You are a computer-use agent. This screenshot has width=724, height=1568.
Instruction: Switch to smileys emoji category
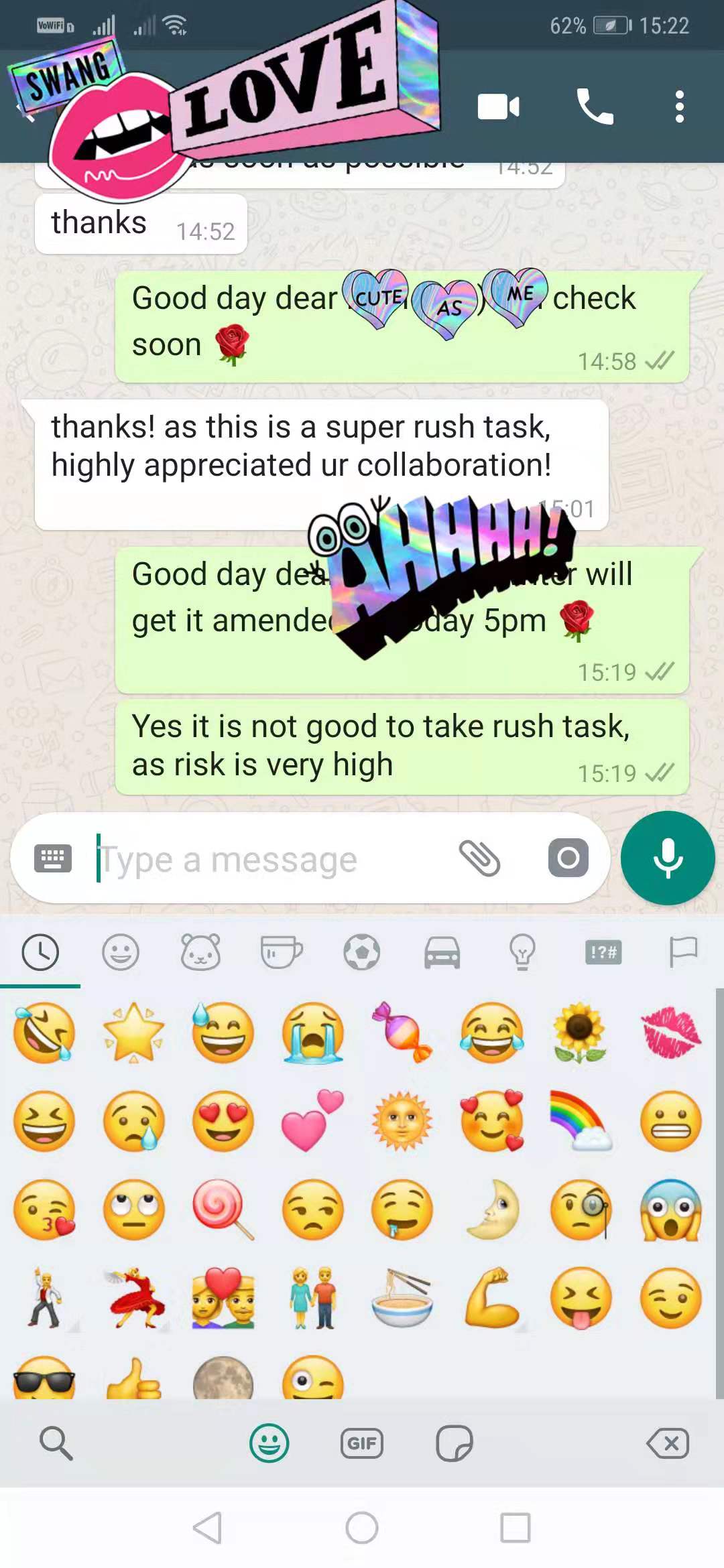[121, 952]
